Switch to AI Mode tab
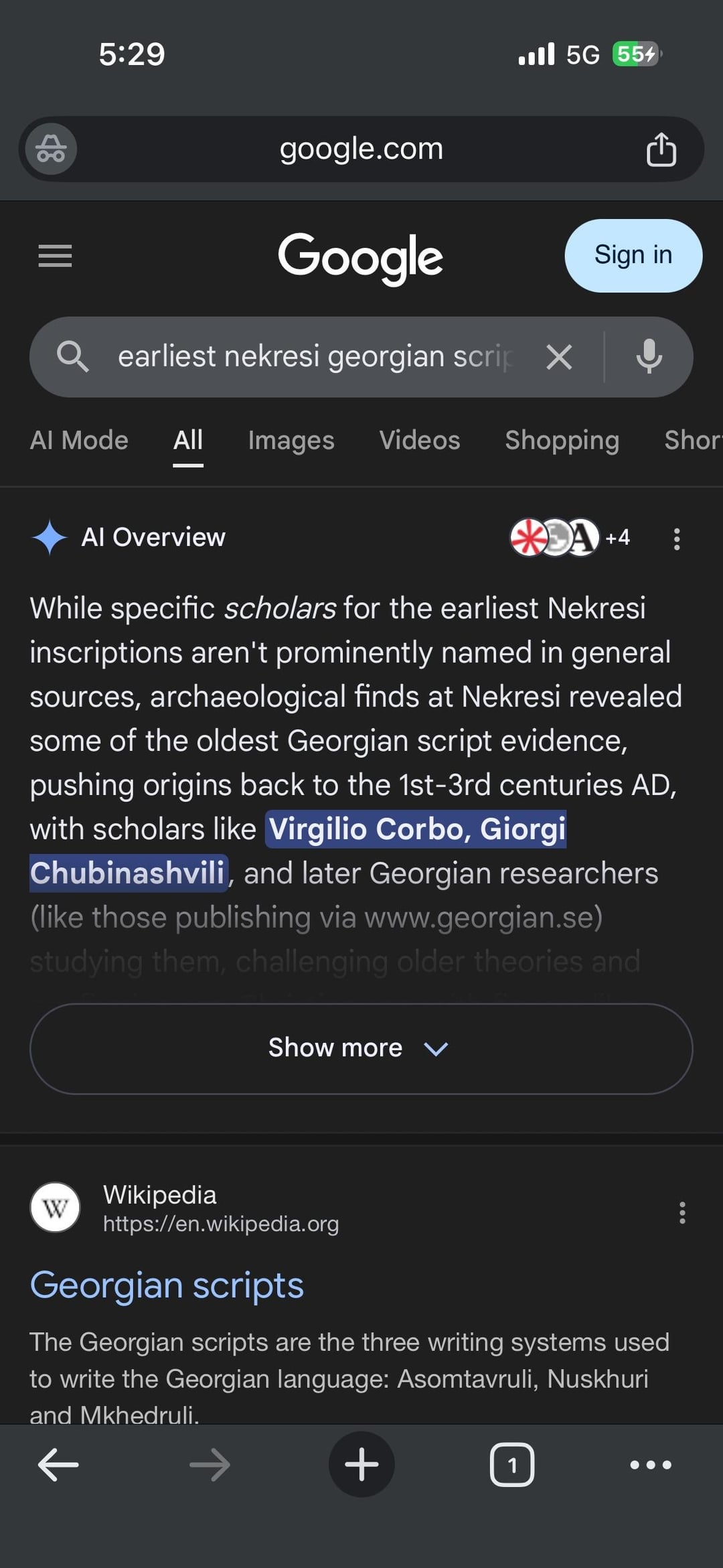 click(79, 441)
